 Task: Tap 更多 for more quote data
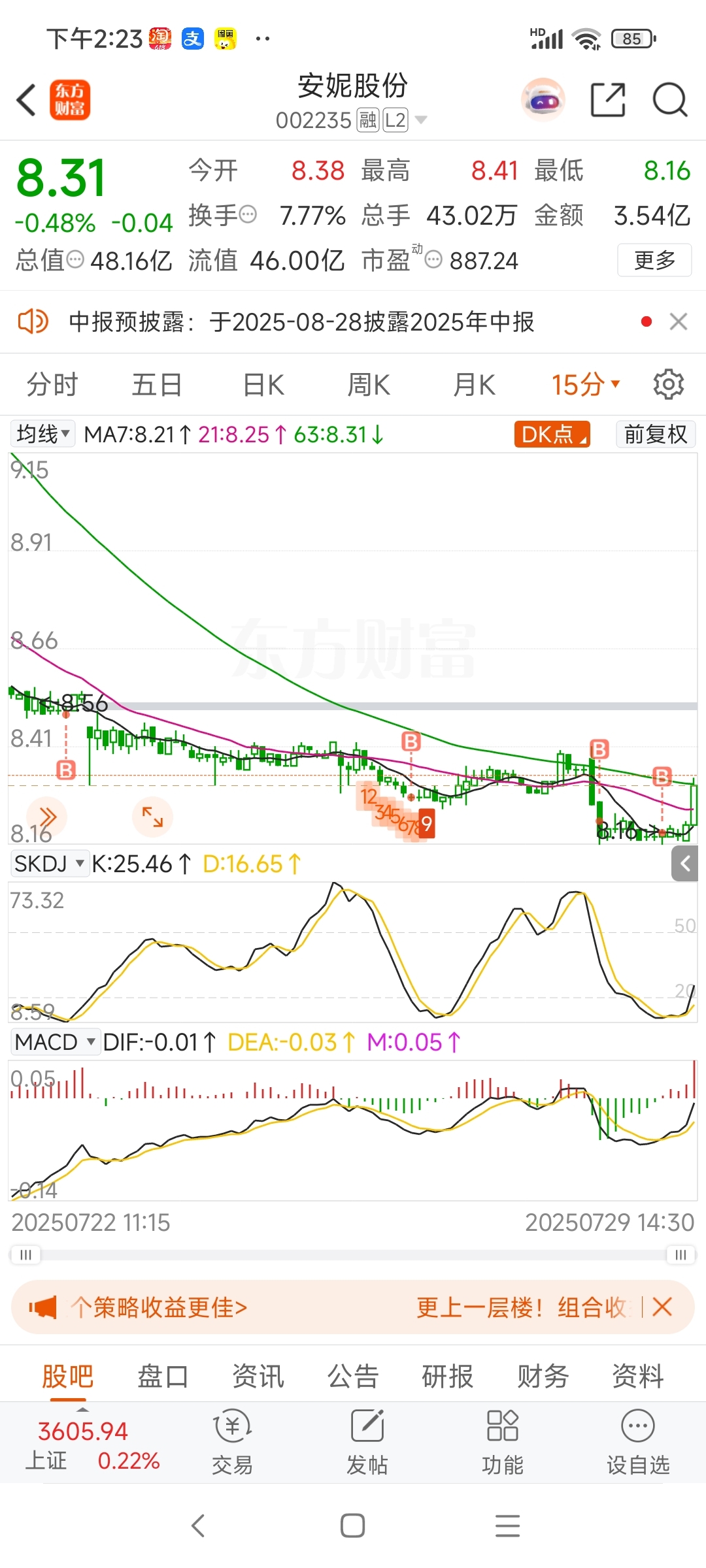click(x=654, y=260)
